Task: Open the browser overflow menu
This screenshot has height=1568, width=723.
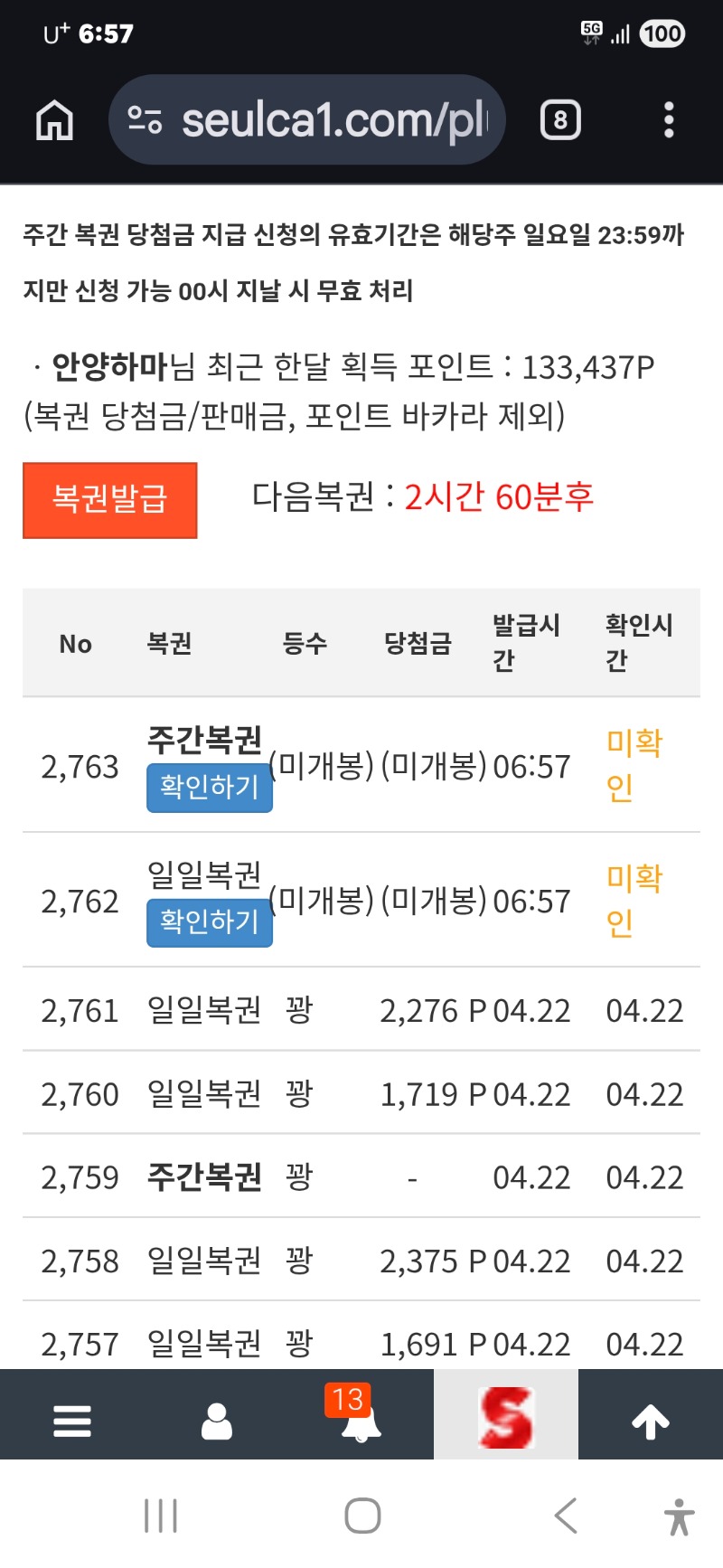Action: (669, 120)
